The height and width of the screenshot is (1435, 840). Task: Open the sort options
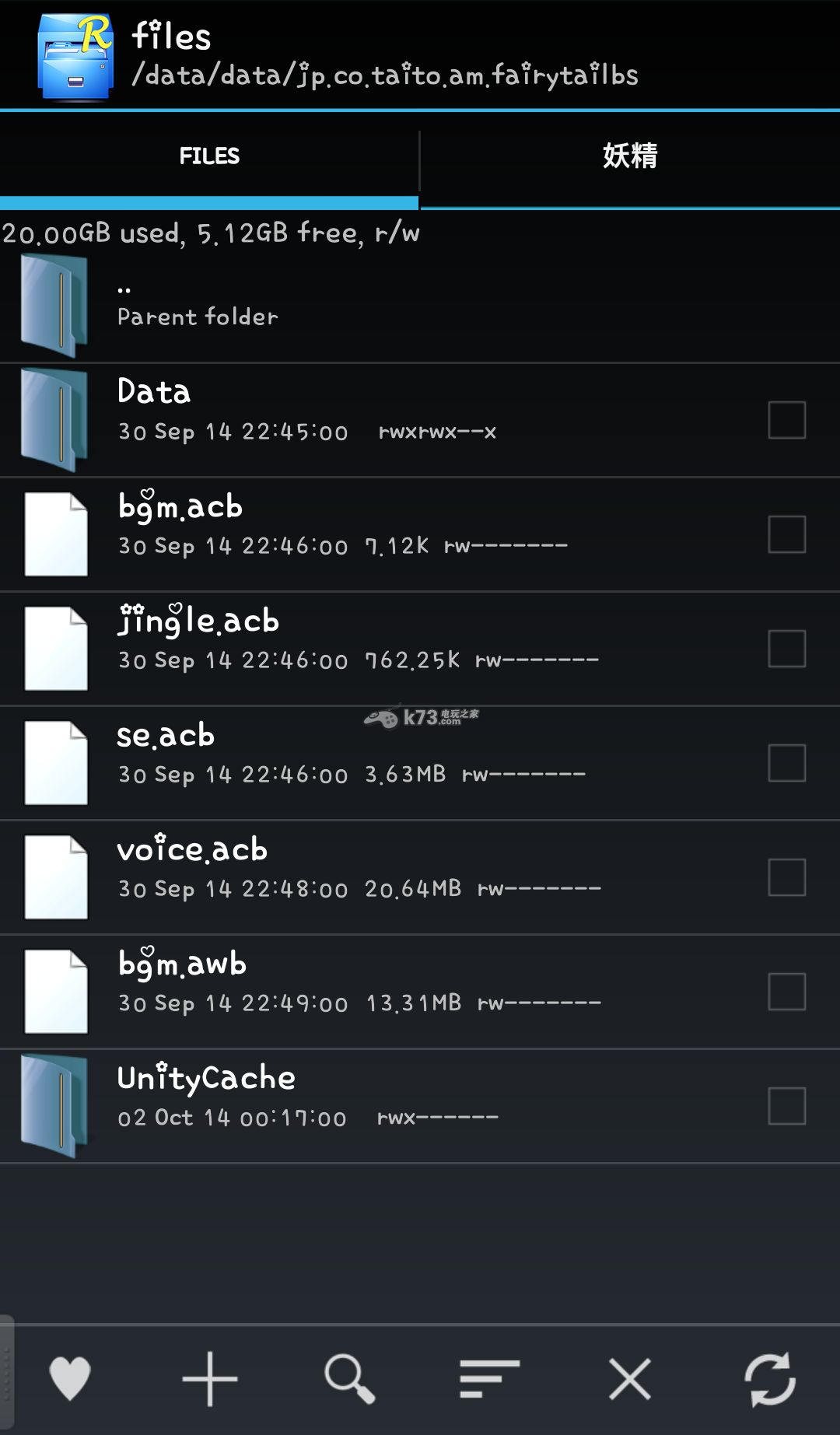point(489,1379)
